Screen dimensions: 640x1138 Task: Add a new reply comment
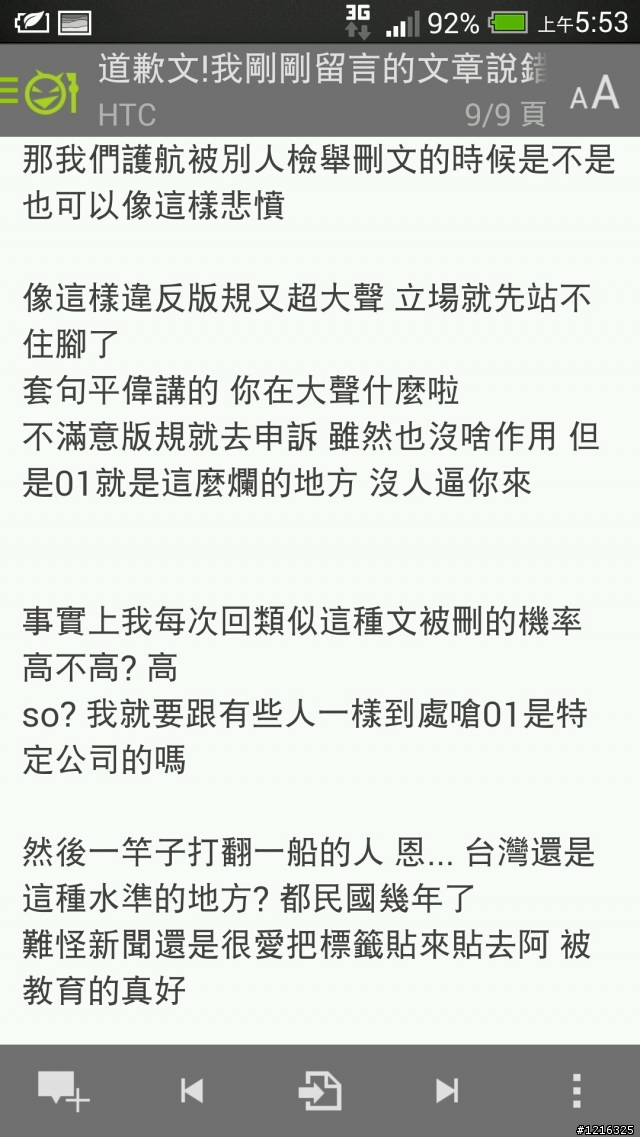point(63,1091)
